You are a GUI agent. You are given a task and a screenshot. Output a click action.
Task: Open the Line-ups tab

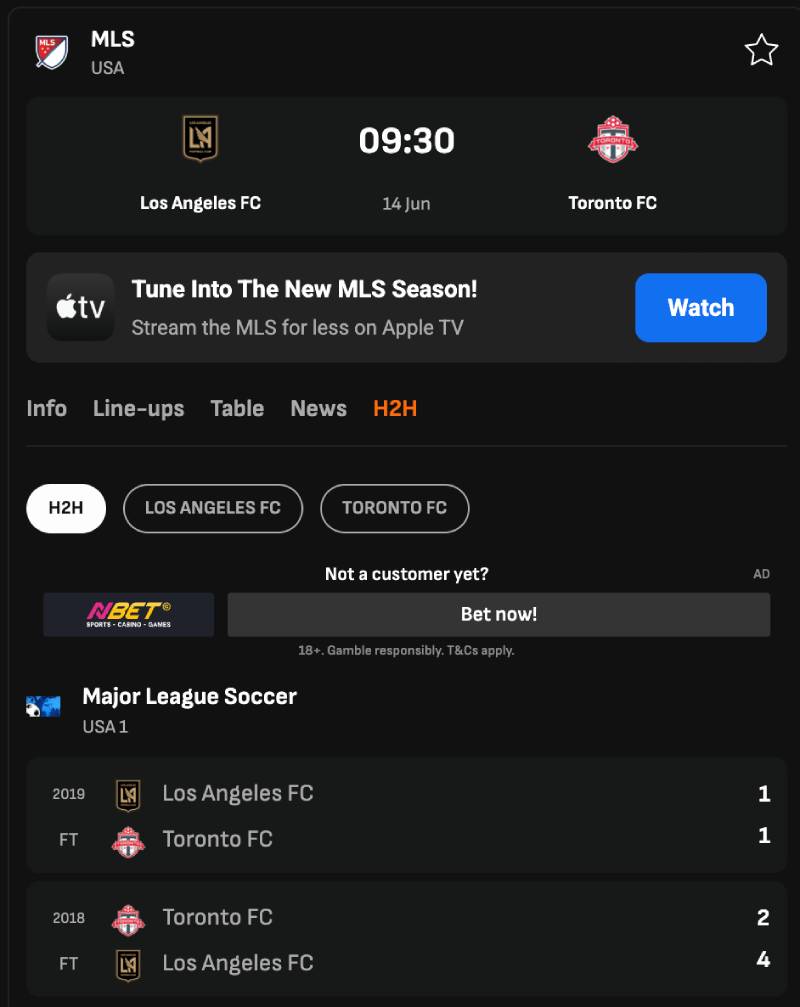(x=139, y=408)
